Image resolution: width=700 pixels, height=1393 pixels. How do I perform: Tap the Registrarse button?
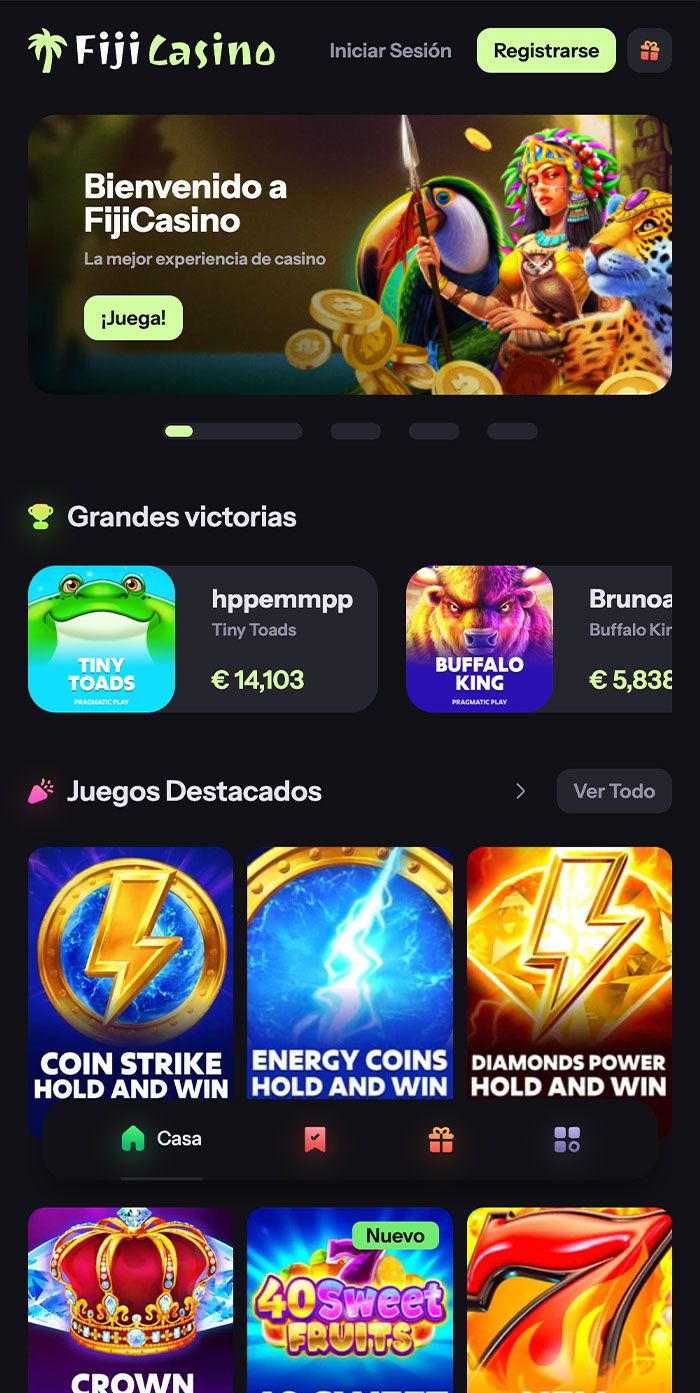click(x=546, y=51)
